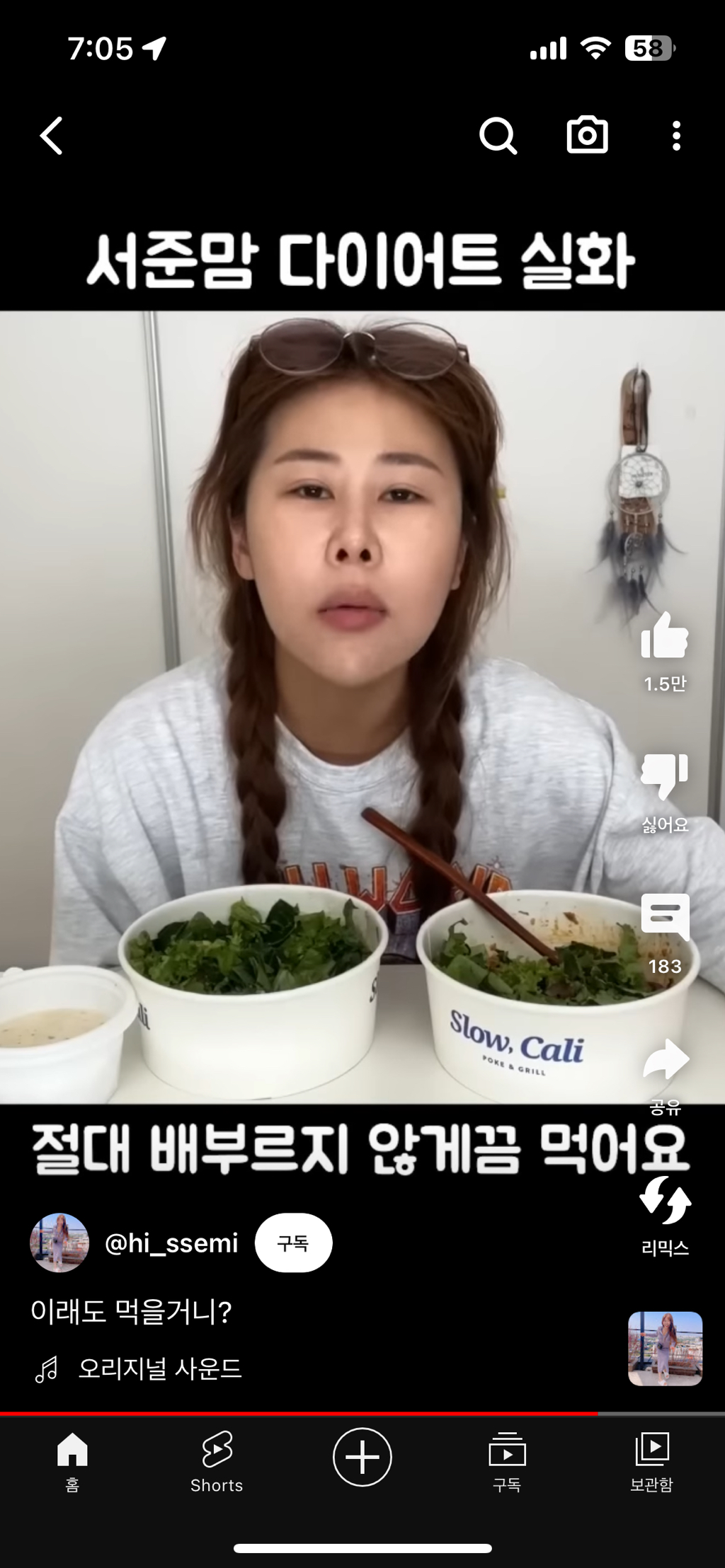The image size is (725, 1568).
Task: Like this Short
Action: tap(664, 637)
